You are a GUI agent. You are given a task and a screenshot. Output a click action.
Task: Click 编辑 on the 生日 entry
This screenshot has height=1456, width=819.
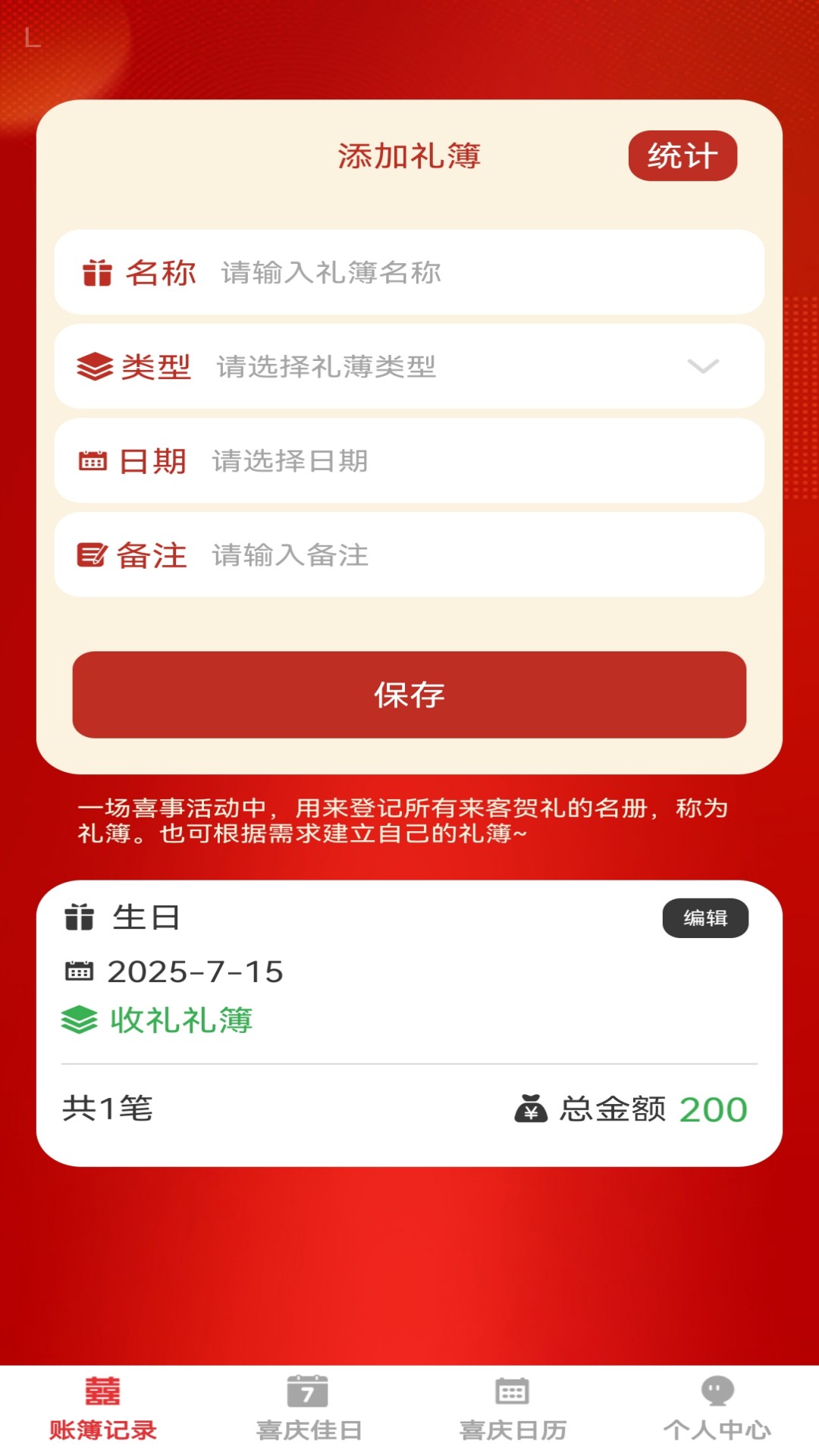click(707, 916)
